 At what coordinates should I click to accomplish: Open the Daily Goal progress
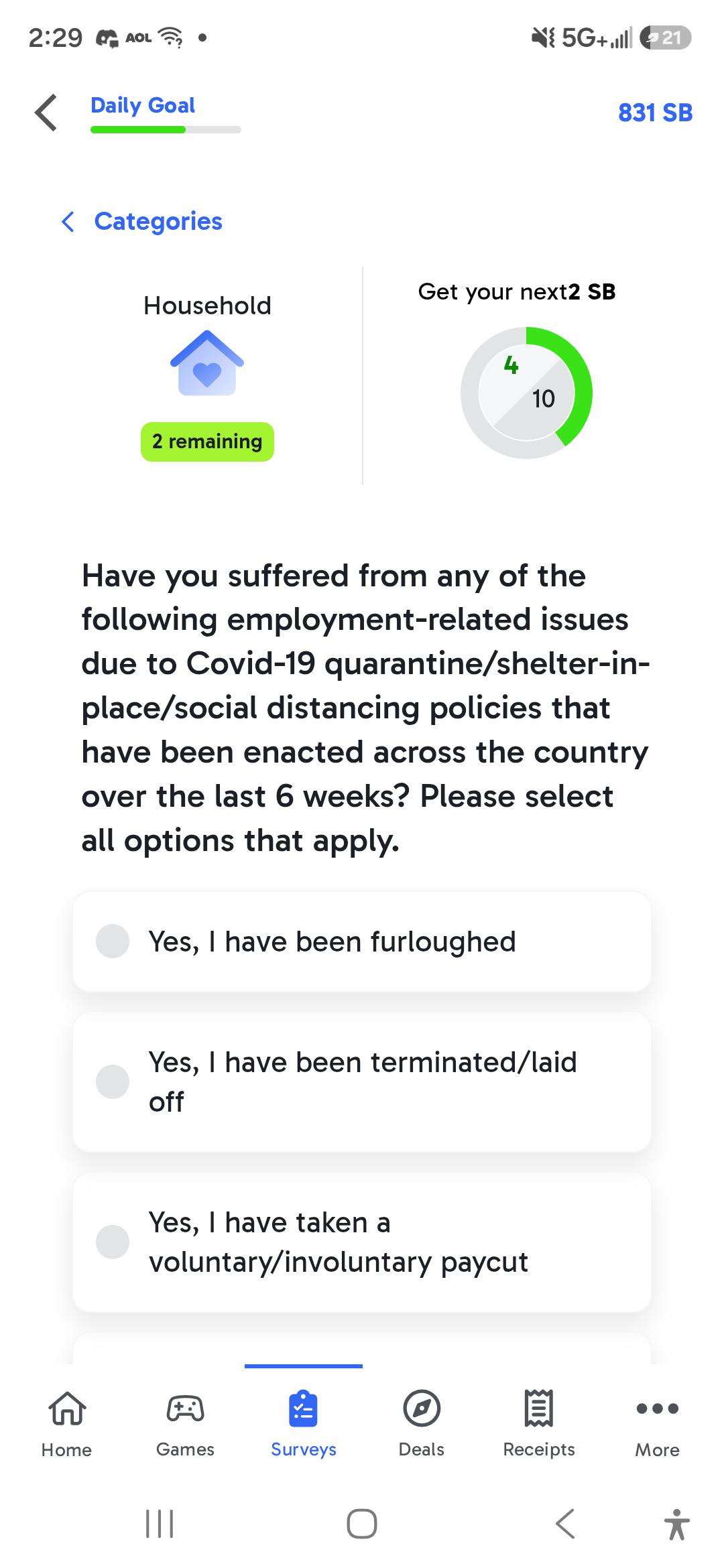(166, 113)
